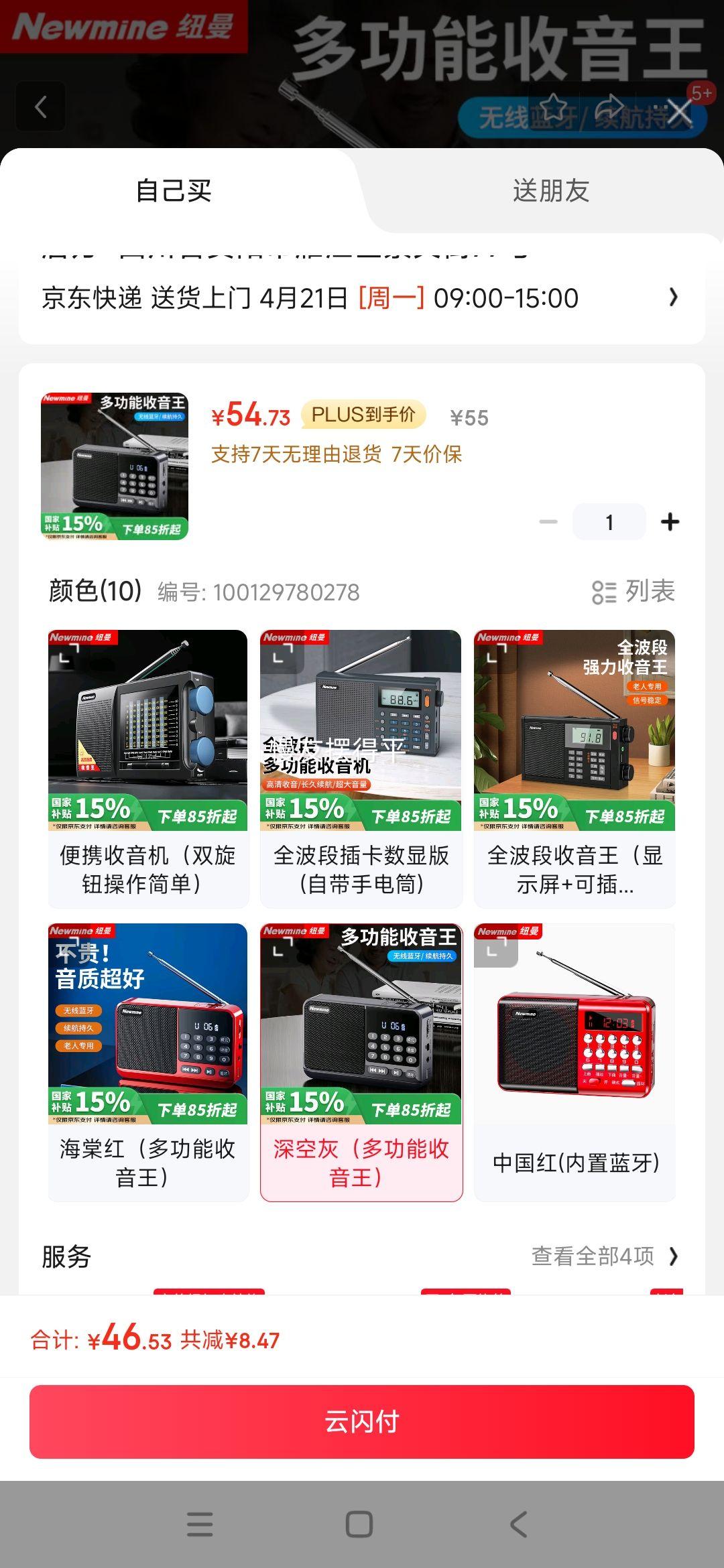Screen dimensions: 724x1568
Task: Go back using the top-left arrow
Action: 41,107
